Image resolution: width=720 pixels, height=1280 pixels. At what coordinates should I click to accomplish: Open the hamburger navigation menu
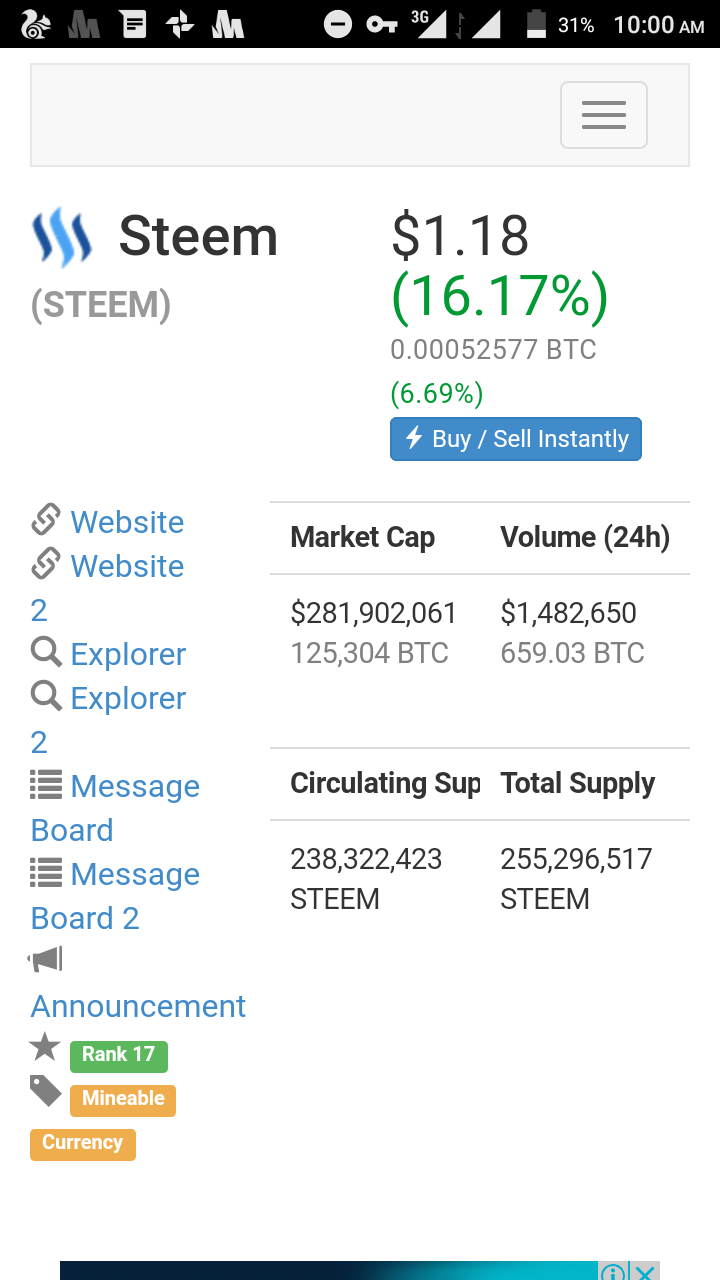point(603,115)
